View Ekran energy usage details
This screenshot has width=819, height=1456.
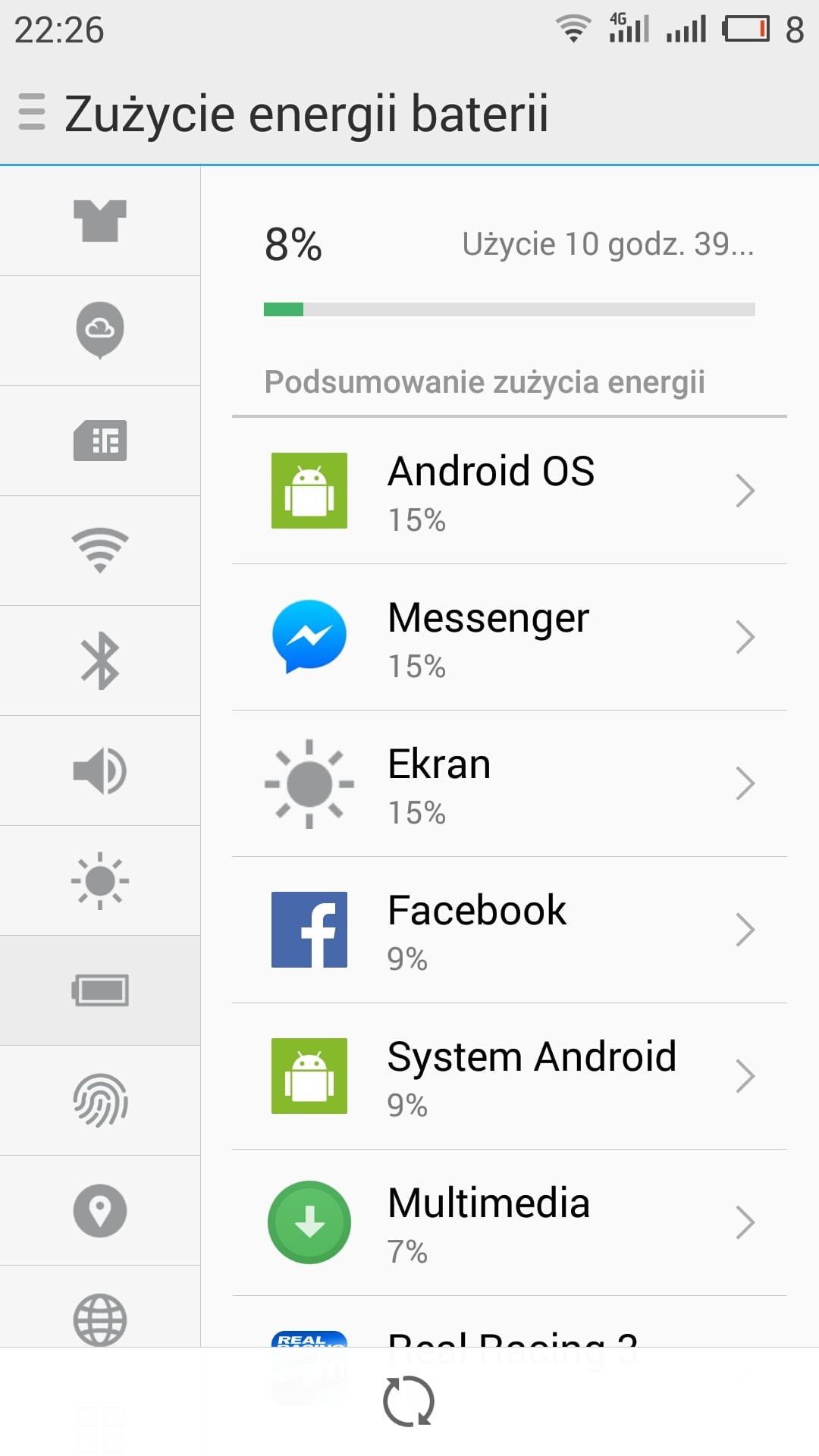[510, 783]
